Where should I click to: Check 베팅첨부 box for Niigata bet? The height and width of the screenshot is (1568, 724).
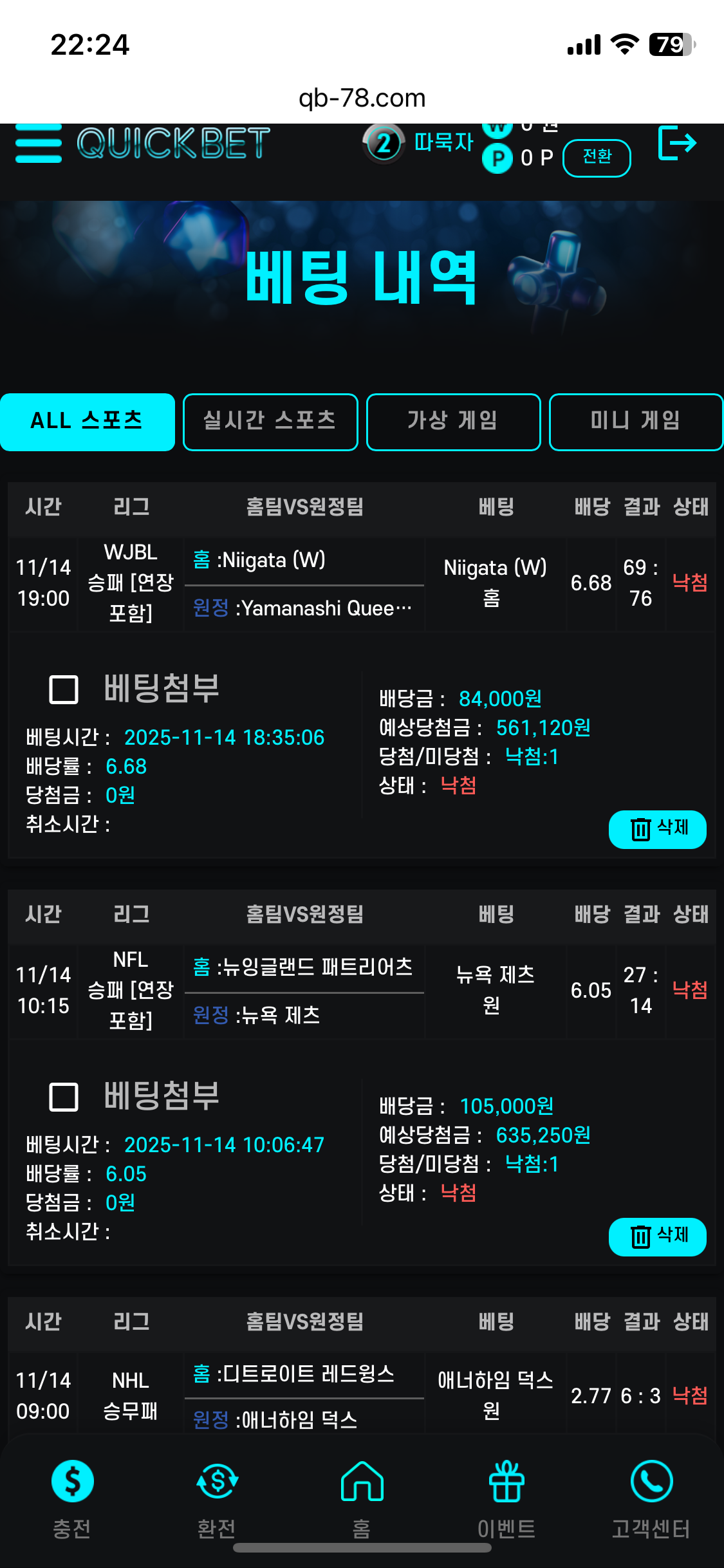64,689
